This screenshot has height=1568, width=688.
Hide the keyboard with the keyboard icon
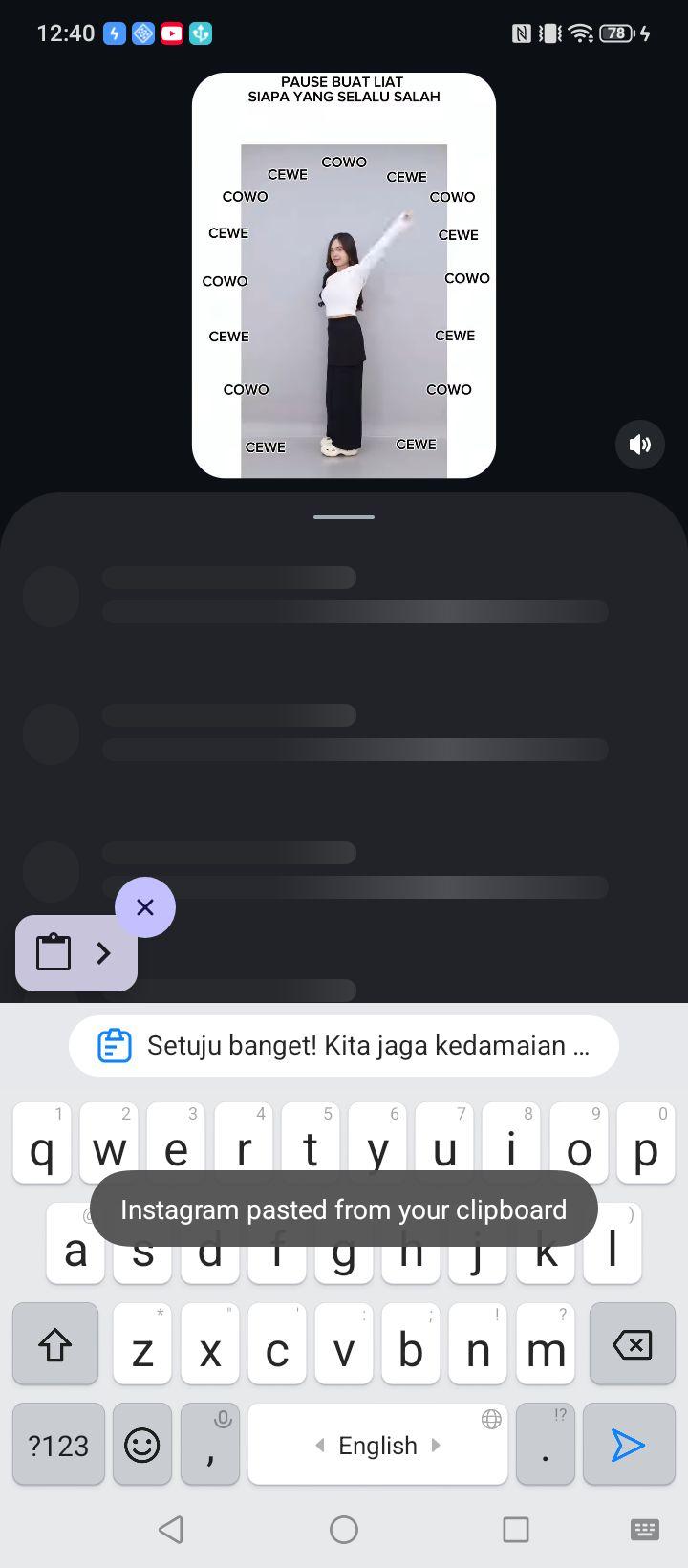645,1530
